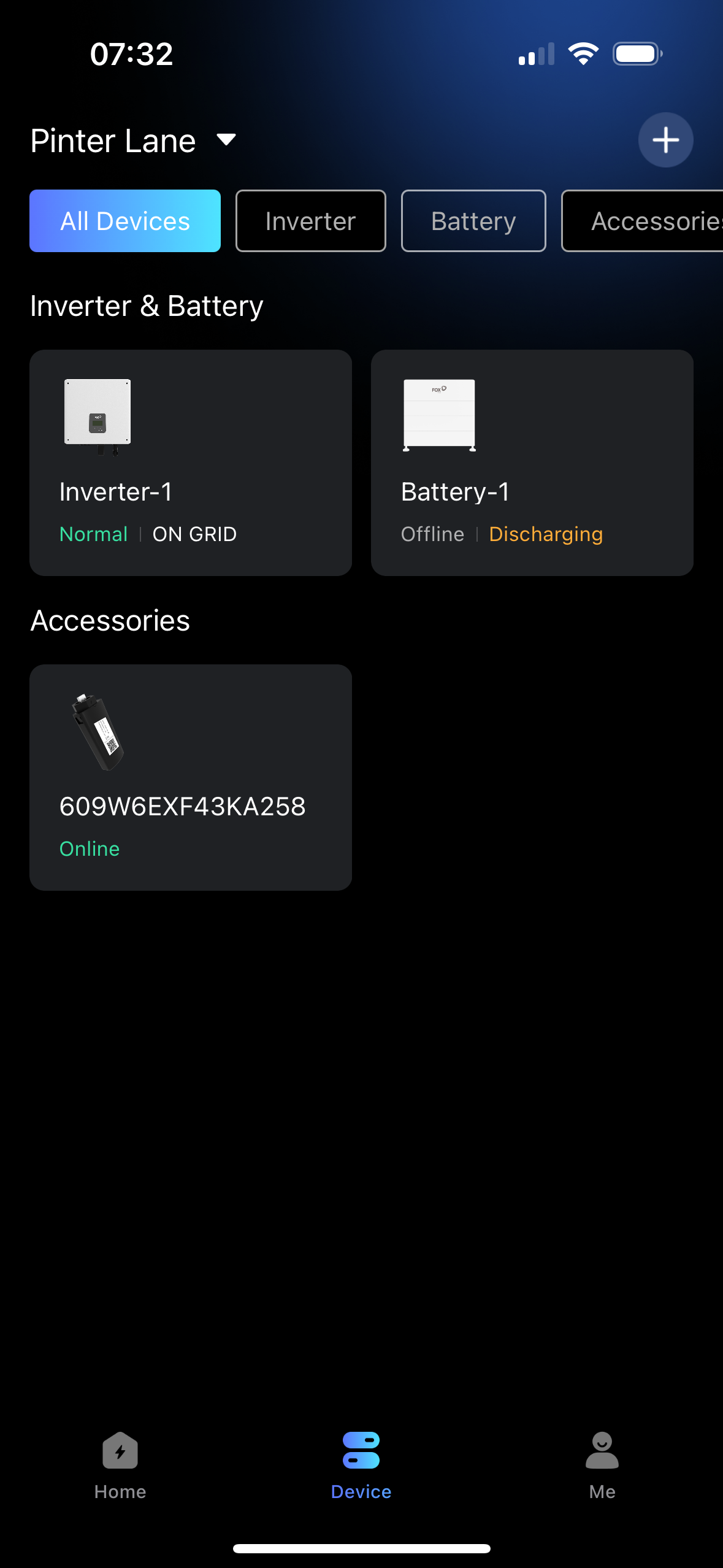This screenshot has width=723, height=1568.
Task: Open accessory 609W6EXF43KA258 card
Action: 191,777
